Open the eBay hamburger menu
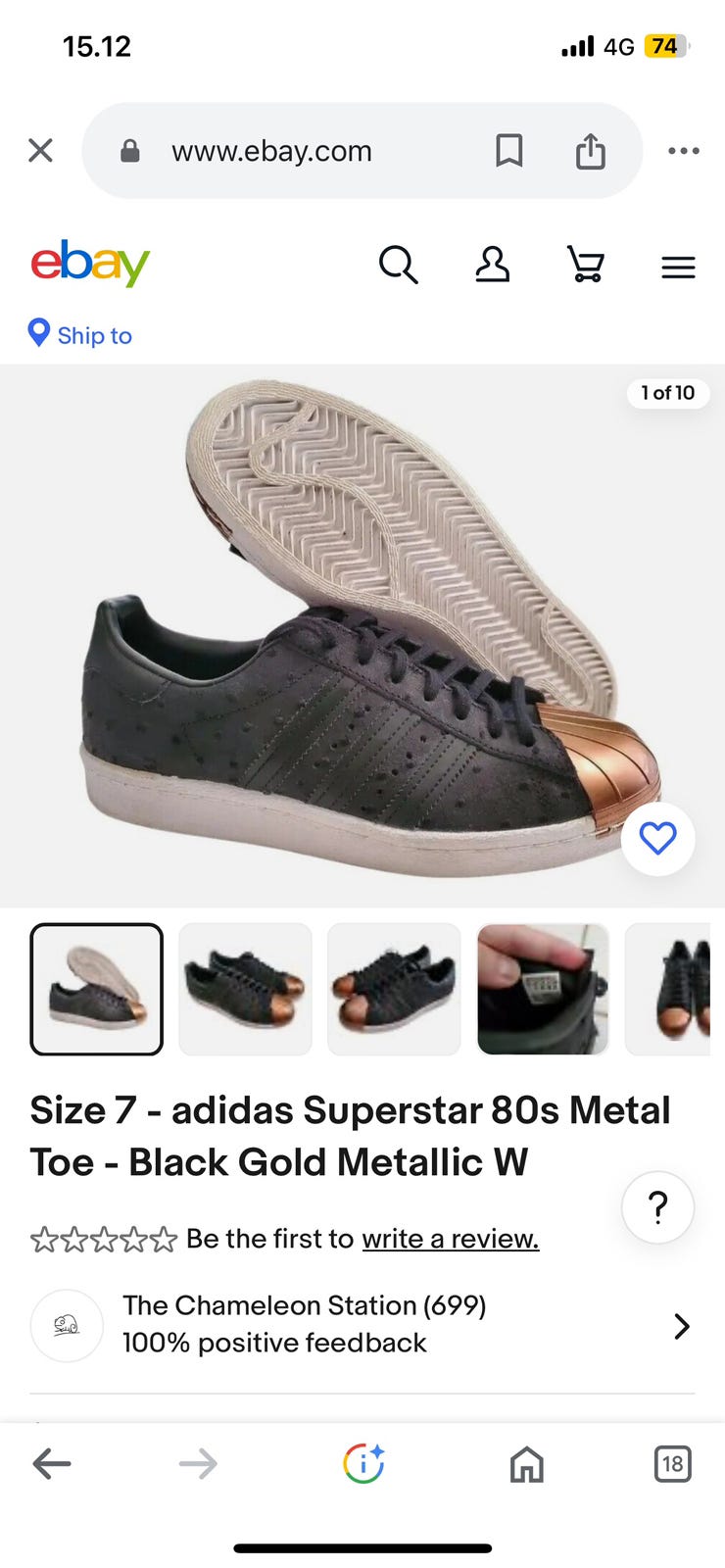Screen dimensions: 725x1568 678,267
